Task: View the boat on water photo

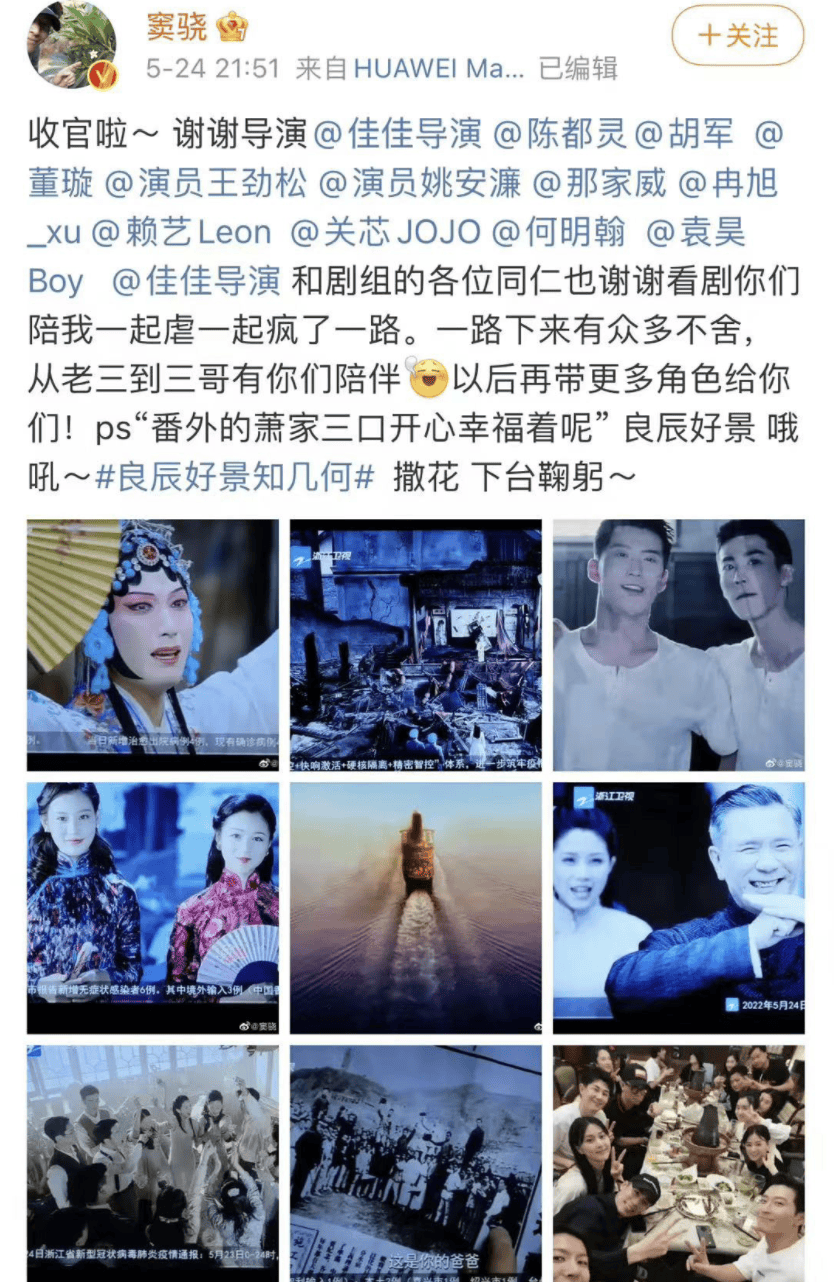Action: (x=416, y=907)
